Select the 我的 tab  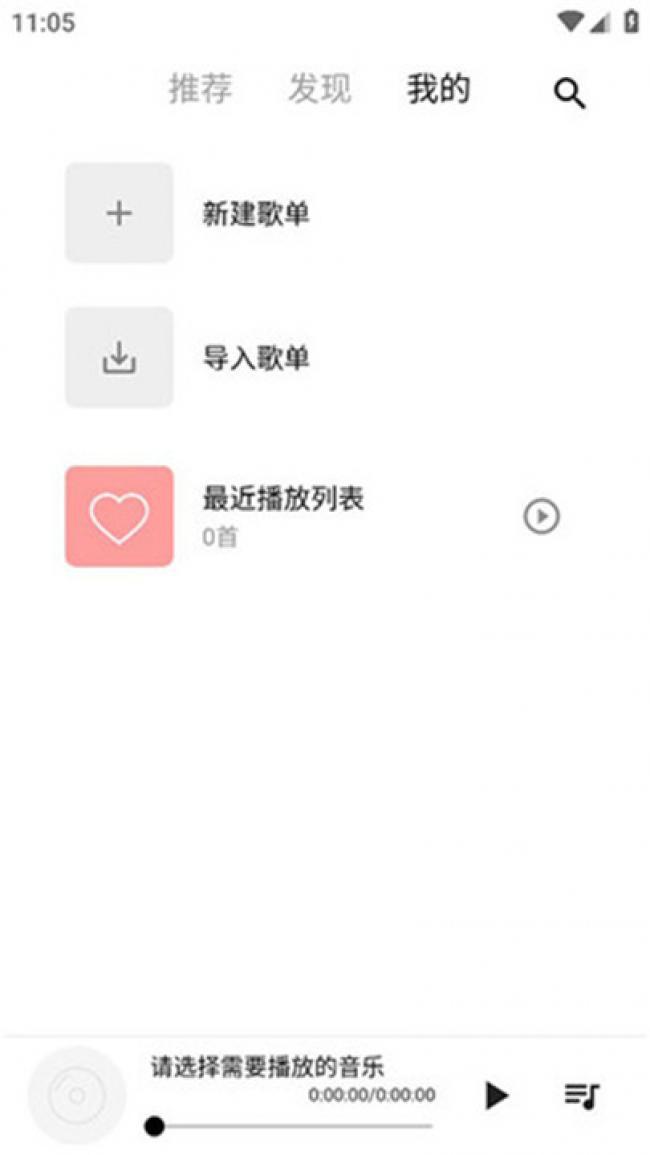click(x=438, y=90)
